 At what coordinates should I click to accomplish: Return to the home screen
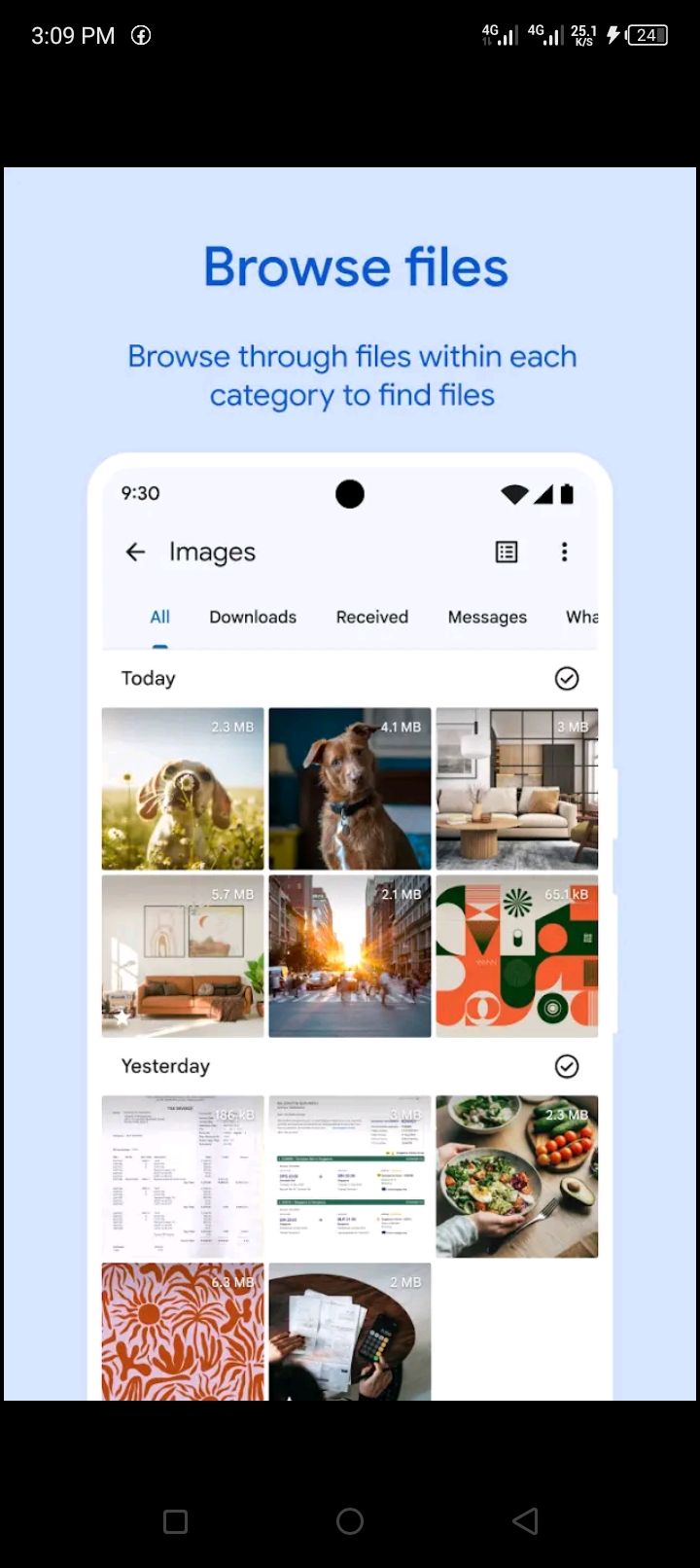click(350, 1521)
